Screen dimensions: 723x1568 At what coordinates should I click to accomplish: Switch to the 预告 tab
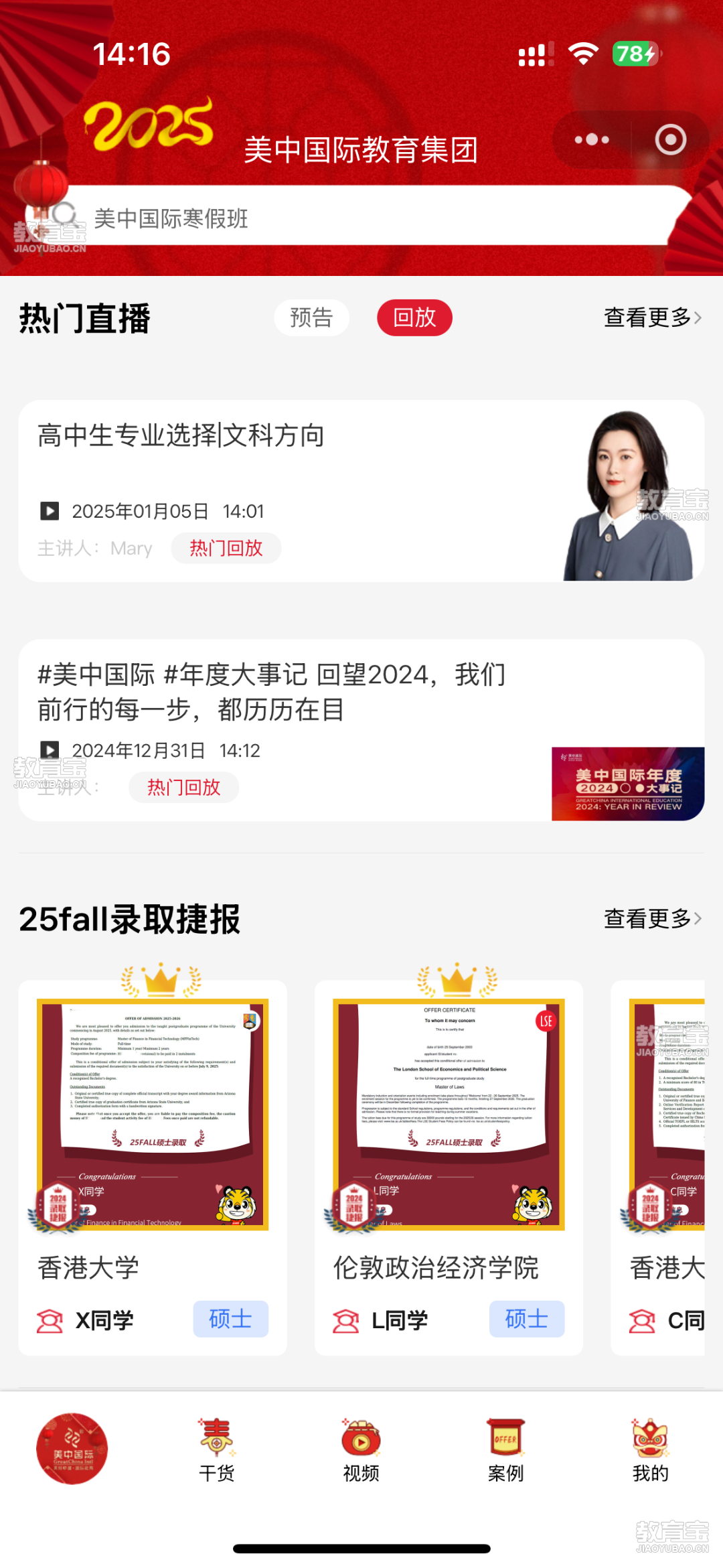click(311, 317)
